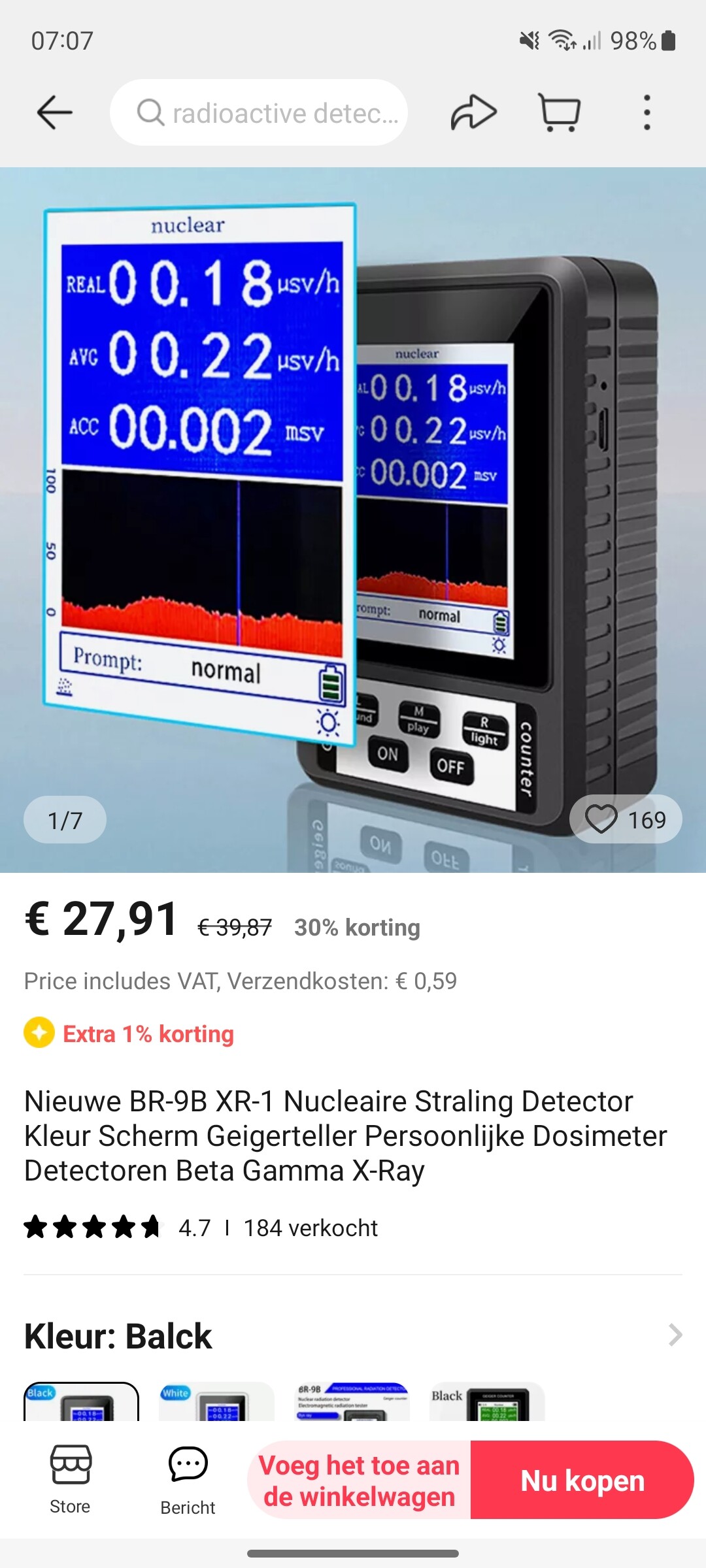Choose the green-screen Black variant thumbnail
Screen dimensions: 706x1568
(487, 1401)
